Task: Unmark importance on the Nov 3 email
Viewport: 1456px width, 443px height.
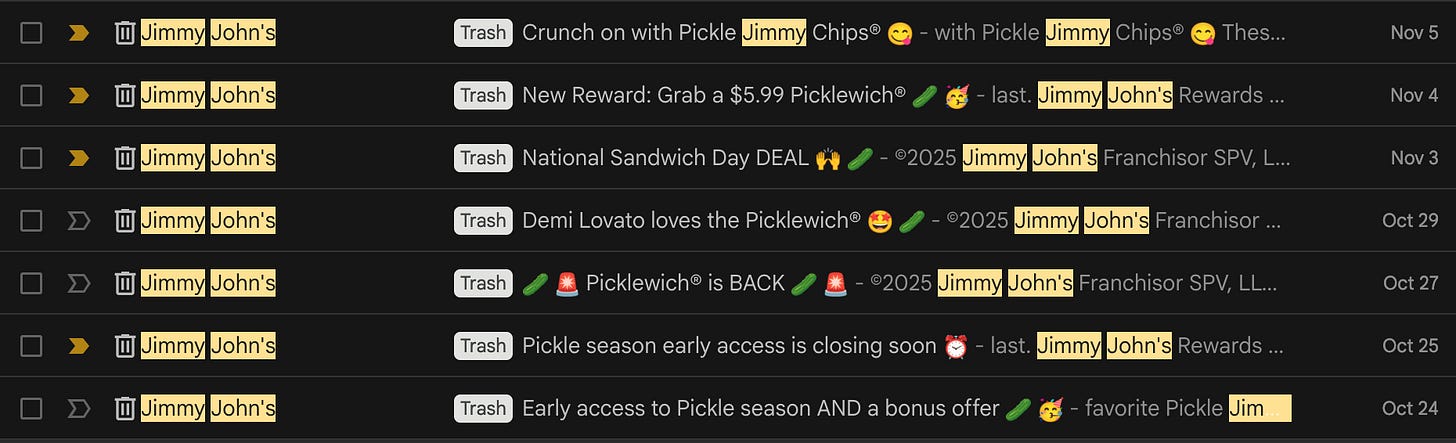Action: (78, 158)
